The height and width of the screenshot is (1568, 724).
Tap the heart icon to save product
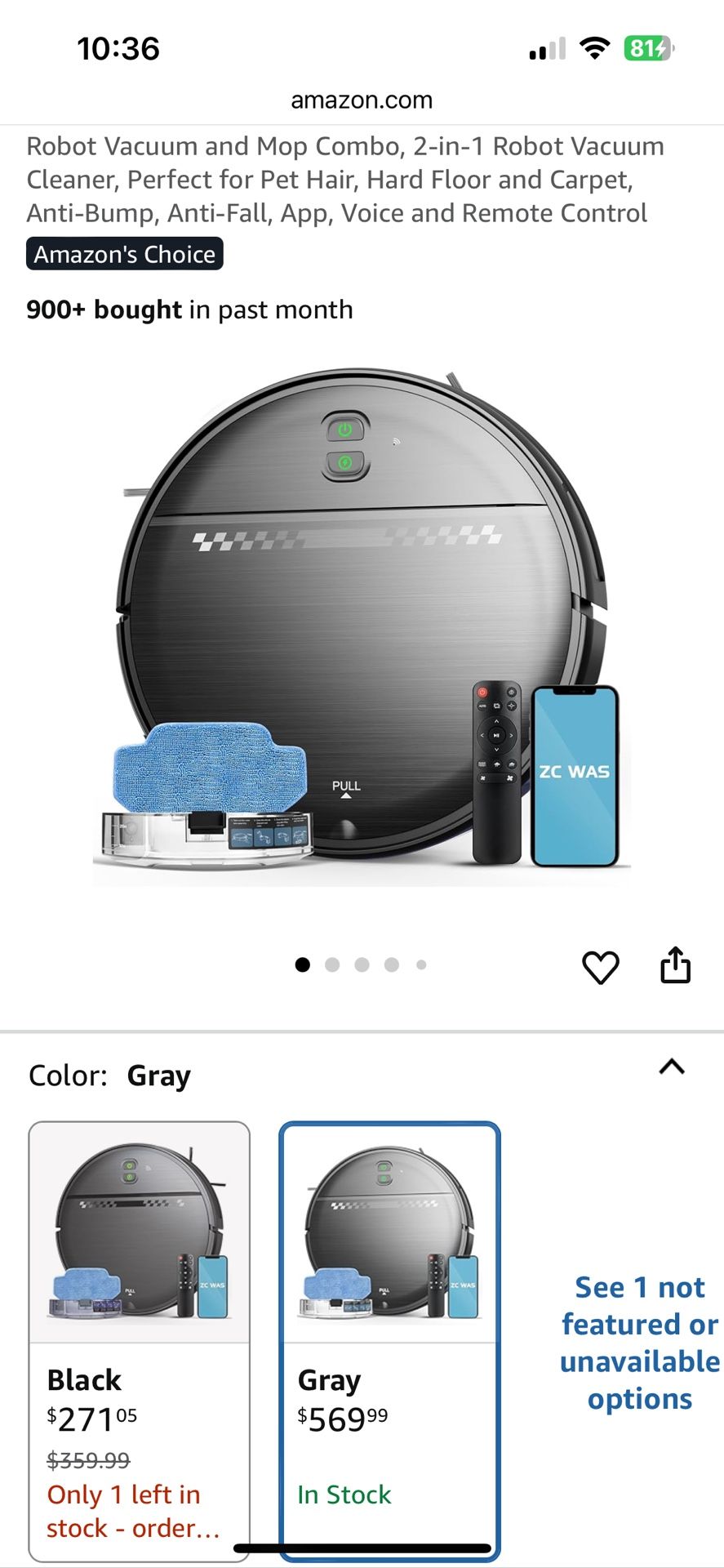(601, 966)
